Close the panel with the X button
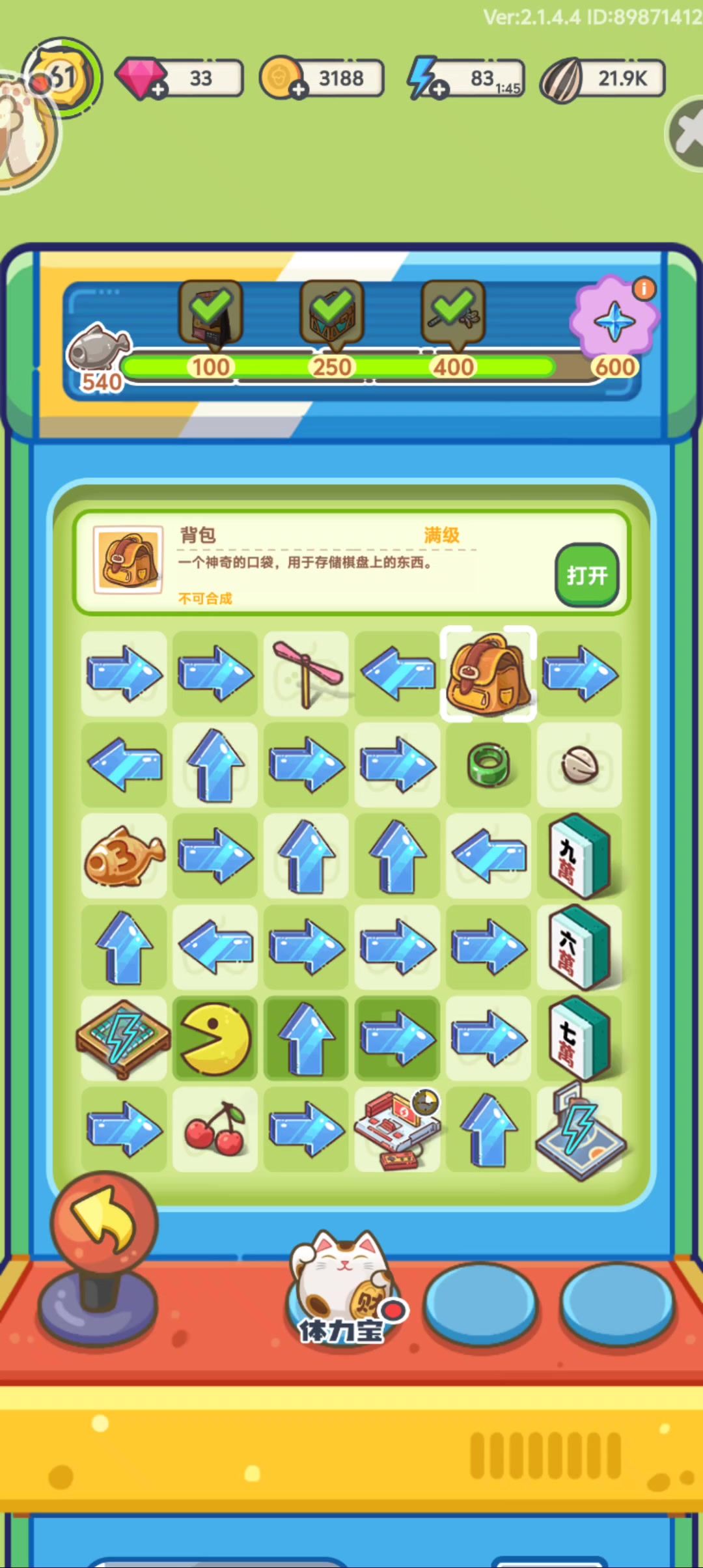703x1568 pixels. point(685,135)
